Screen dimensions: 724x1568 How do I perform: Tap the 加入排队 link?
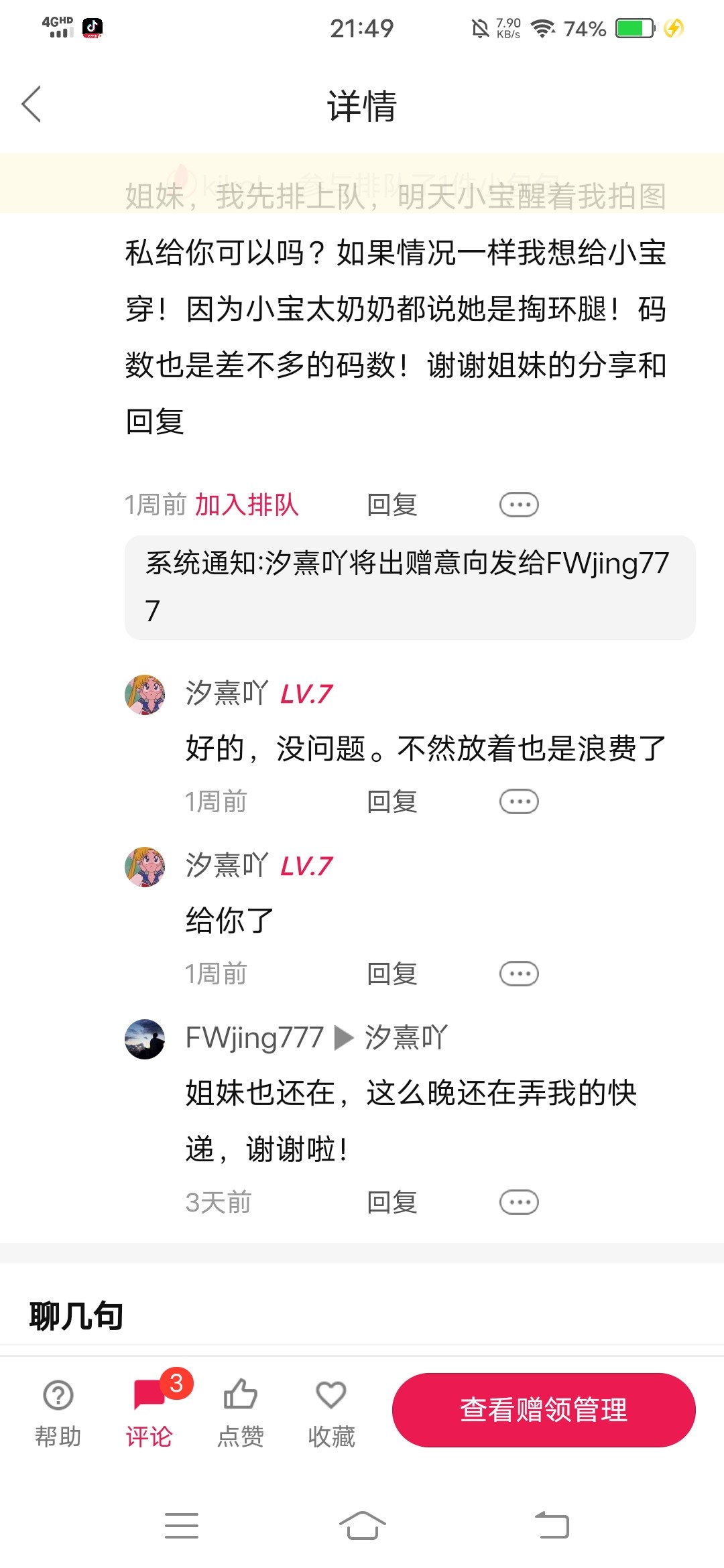[247, 505]
